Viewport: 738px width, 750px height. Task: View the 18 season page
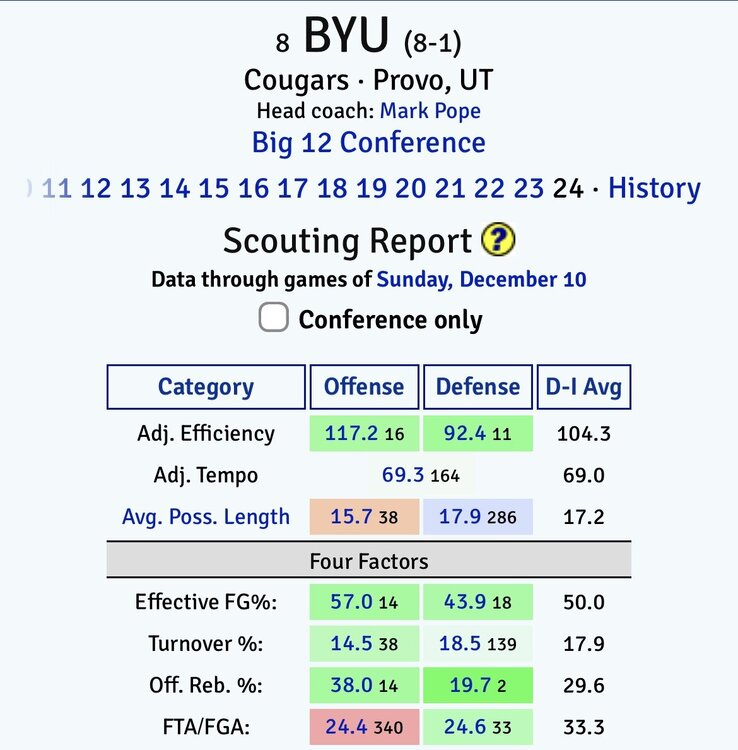[x=331, y=188]
